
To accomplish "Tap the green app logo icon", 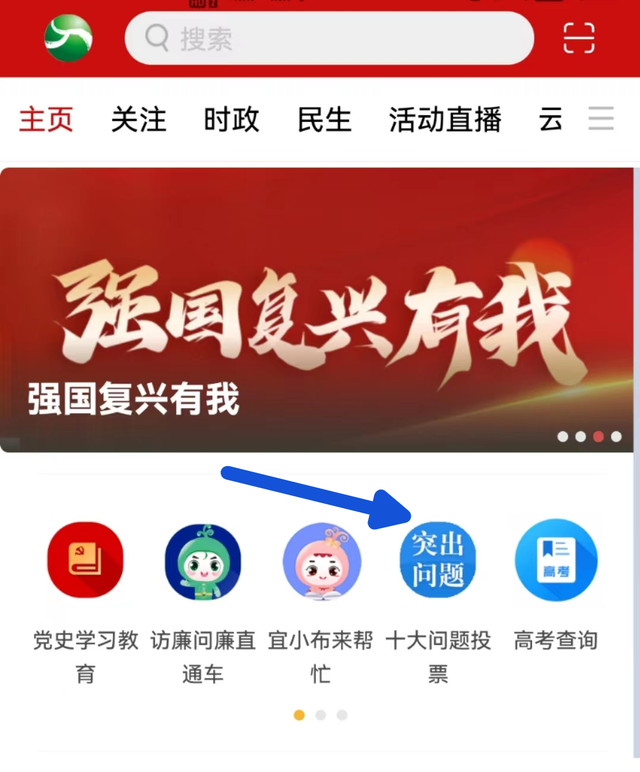I will click(x=68, y=38).
